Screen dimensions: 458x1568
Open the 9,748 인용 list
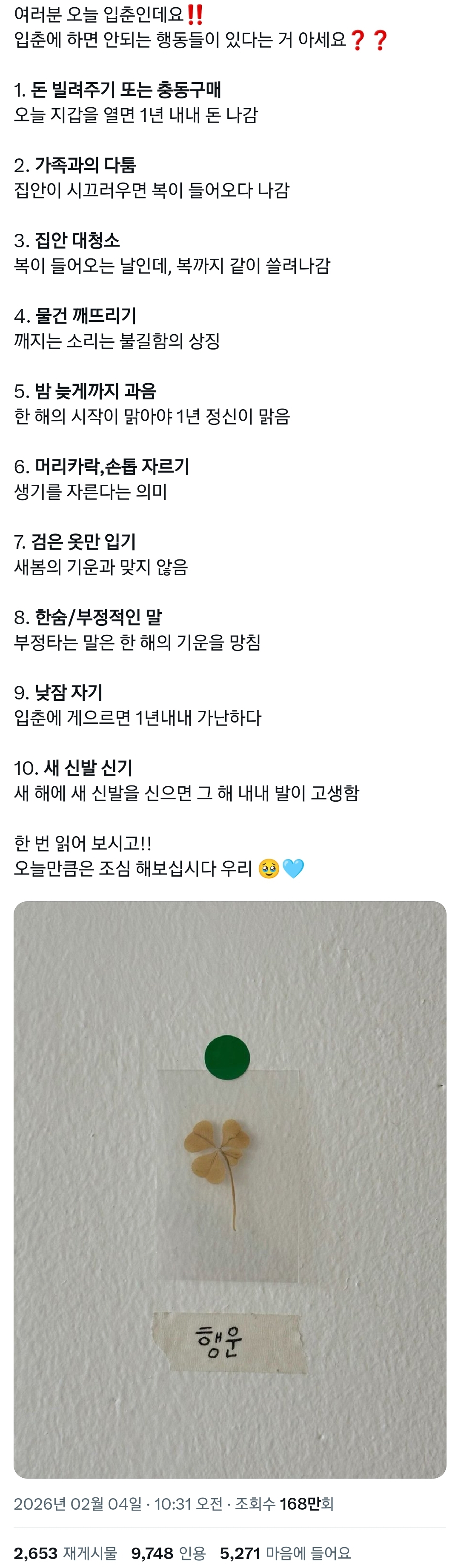169,1553
